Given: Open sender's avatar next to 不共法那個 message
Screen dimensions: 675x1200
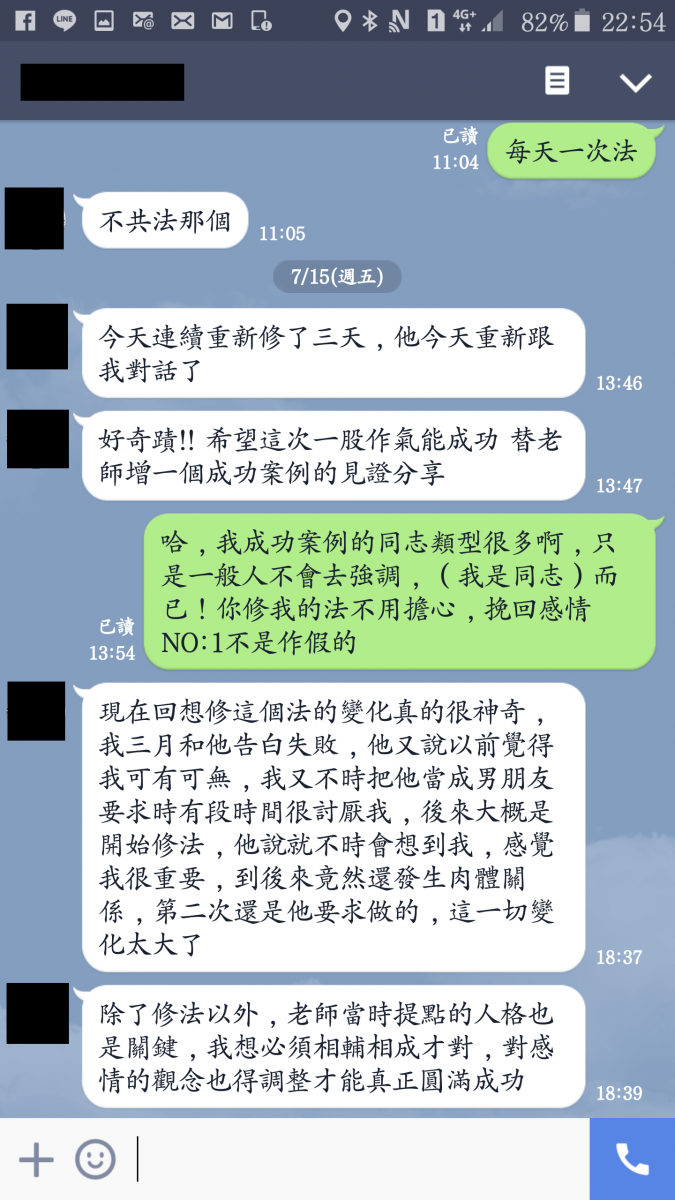Looking at the screenshot, I should click(34, 218).
